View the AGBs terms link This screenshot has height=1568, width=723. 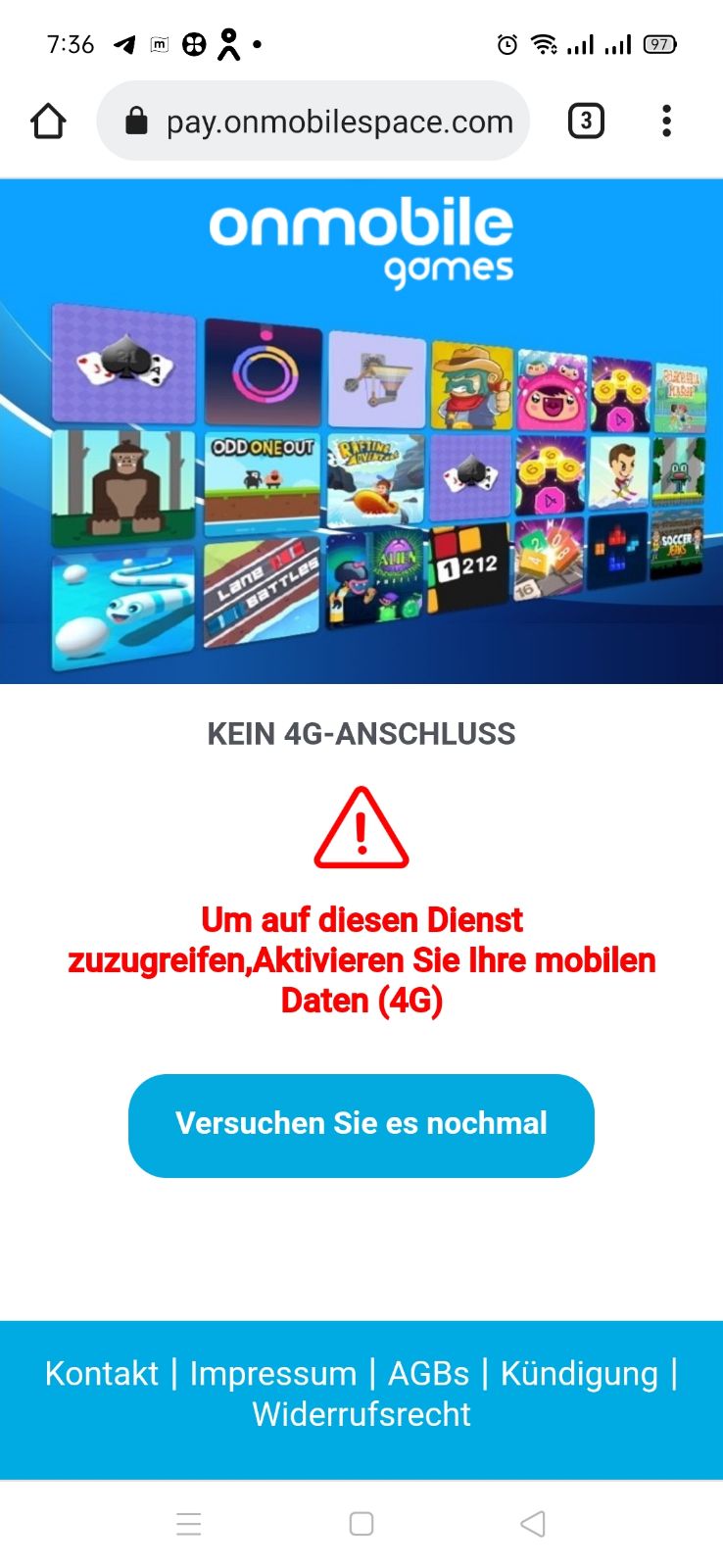[428, 1374]
